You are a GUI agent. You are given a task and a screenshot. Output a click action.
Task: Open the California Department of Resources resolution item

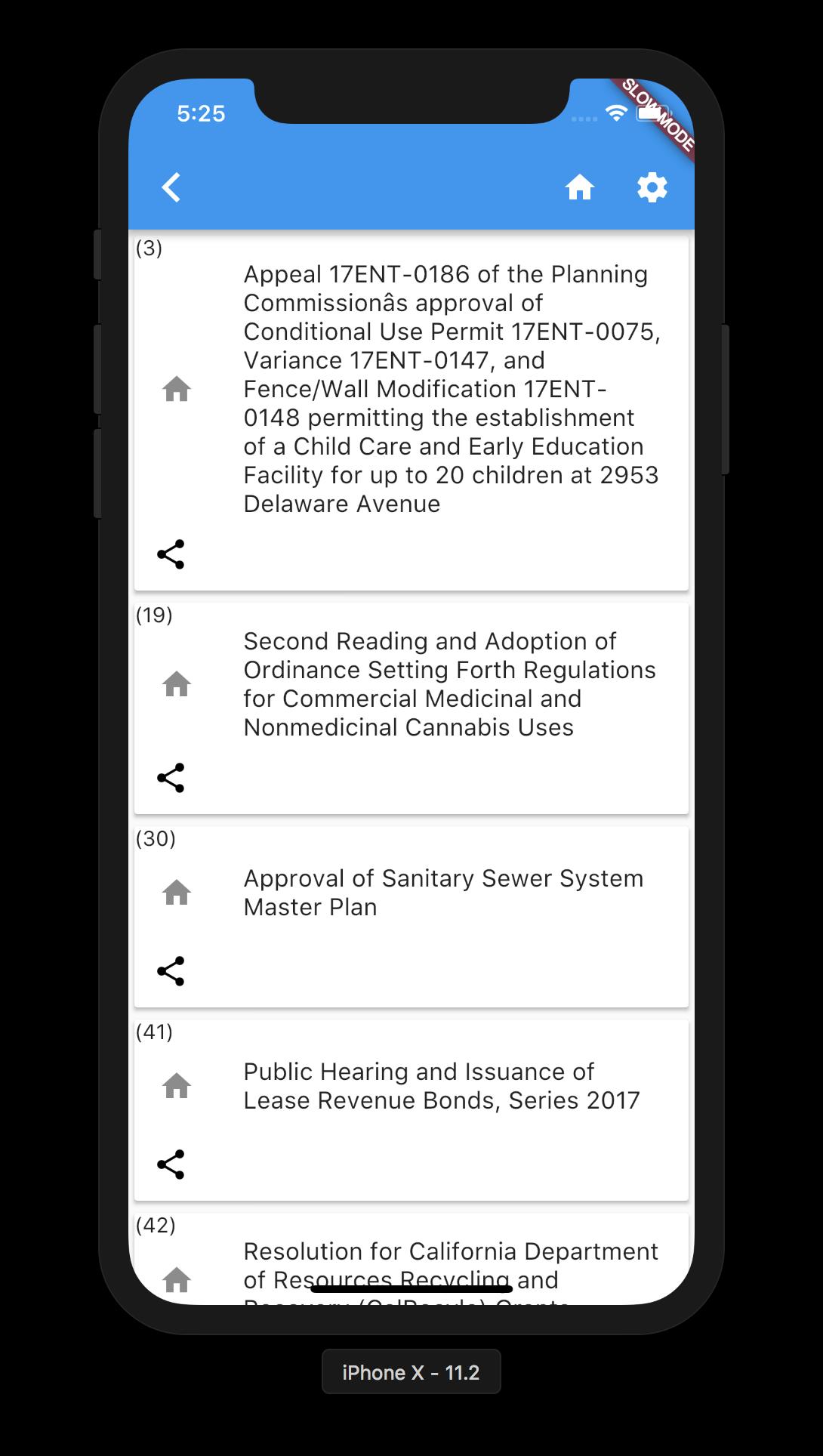tap(450, 1266)
